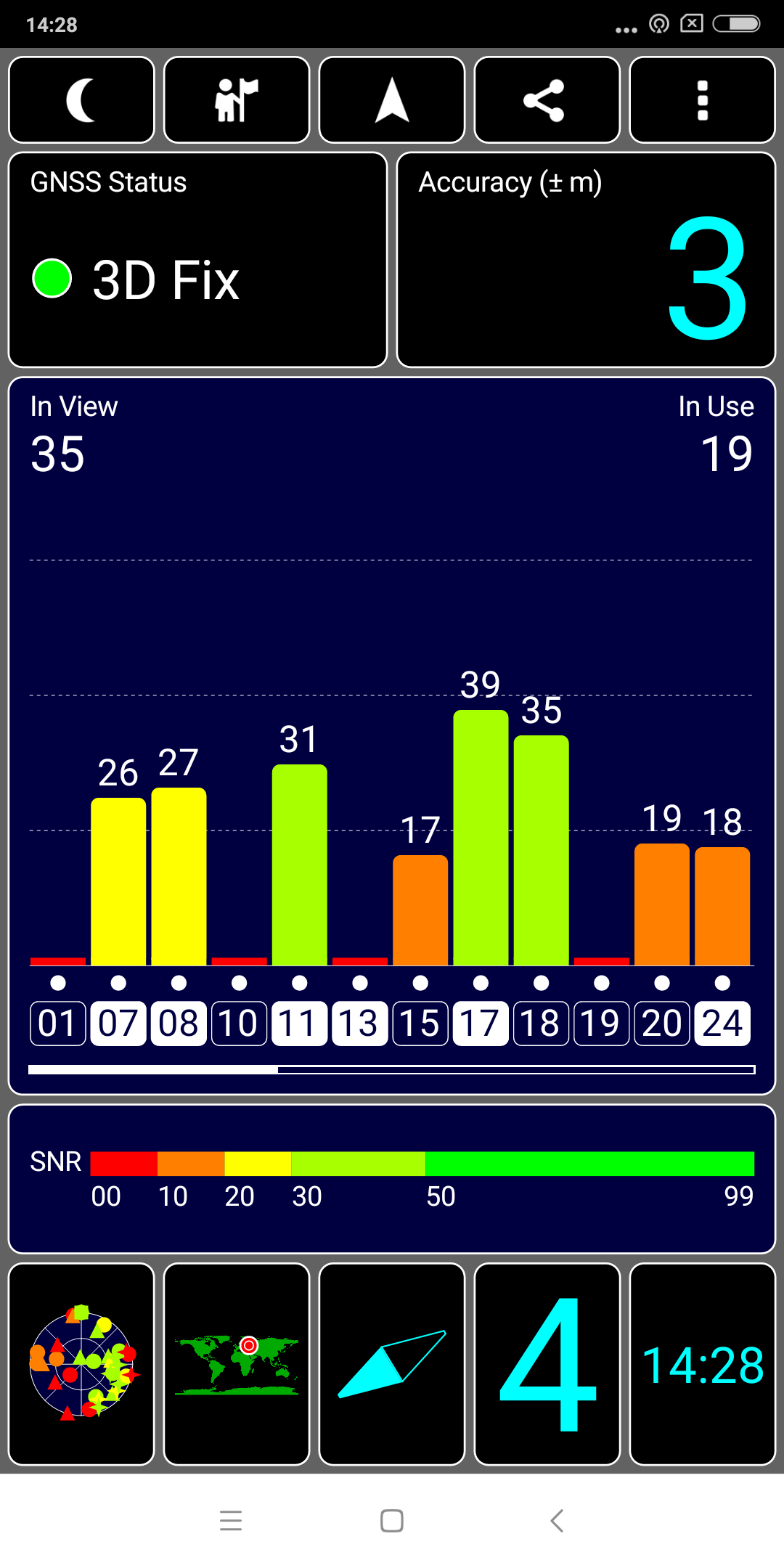Open the GNSS Status panel
The height and width of the screenshot is (1568, 784).
pos(197,260)
